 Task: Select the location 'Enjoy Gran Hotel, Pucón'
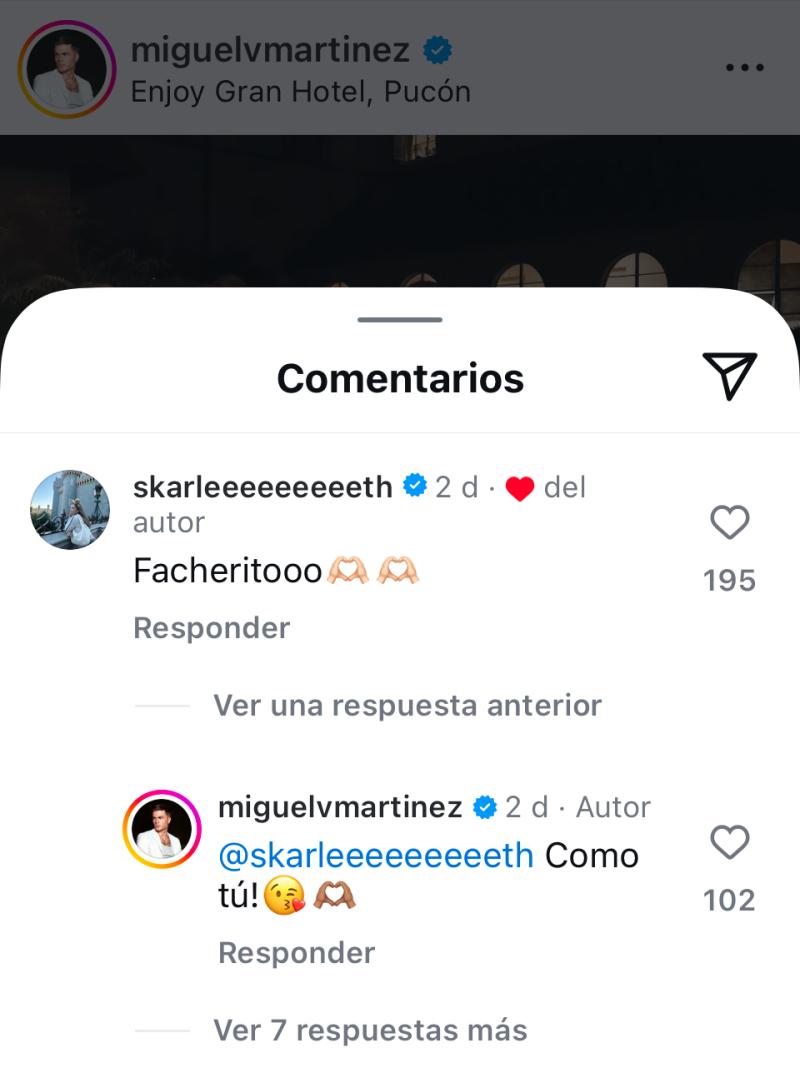pos(298,91)
